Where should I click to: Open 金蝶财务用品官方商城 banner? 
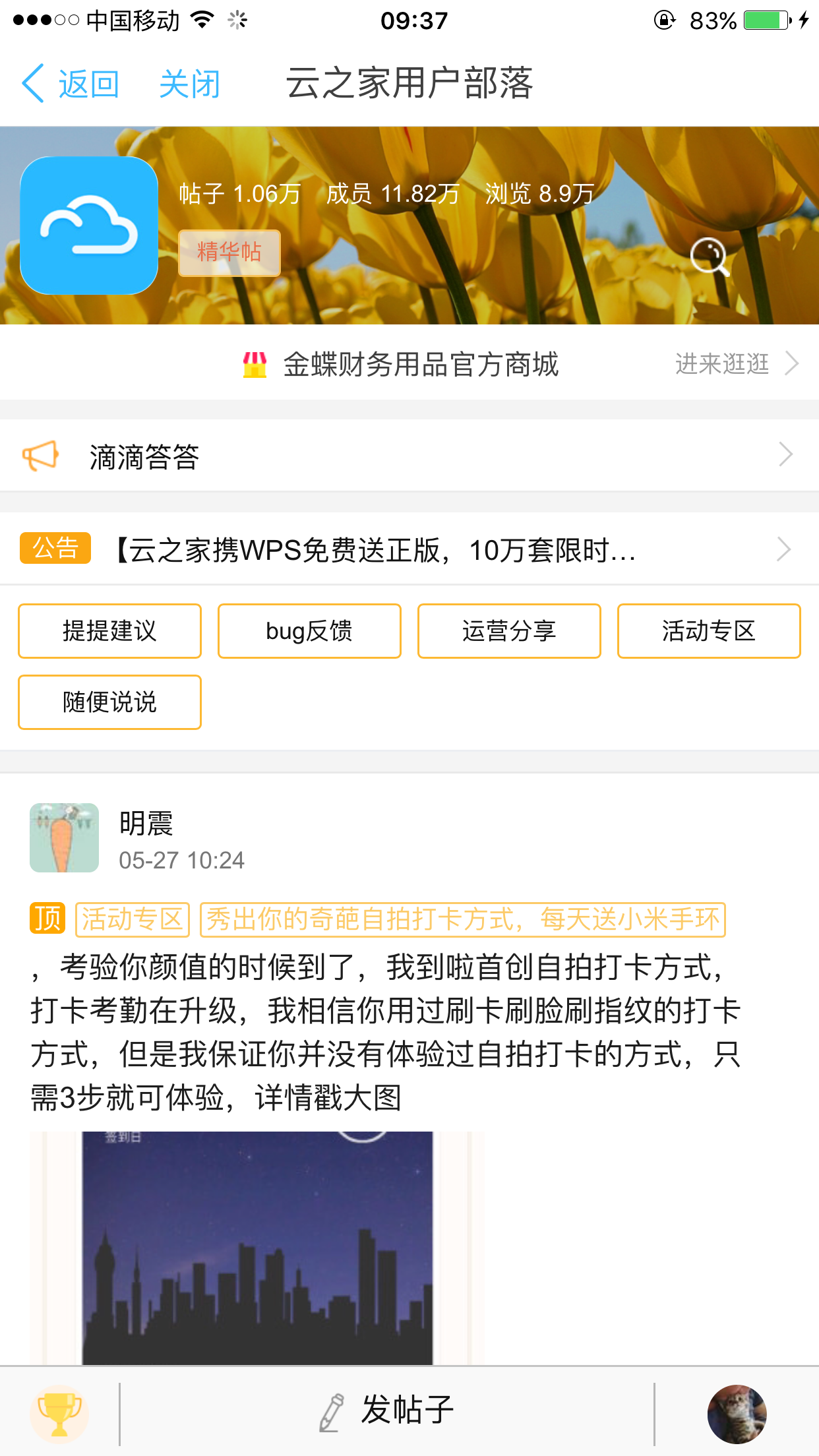coord(420,364)
